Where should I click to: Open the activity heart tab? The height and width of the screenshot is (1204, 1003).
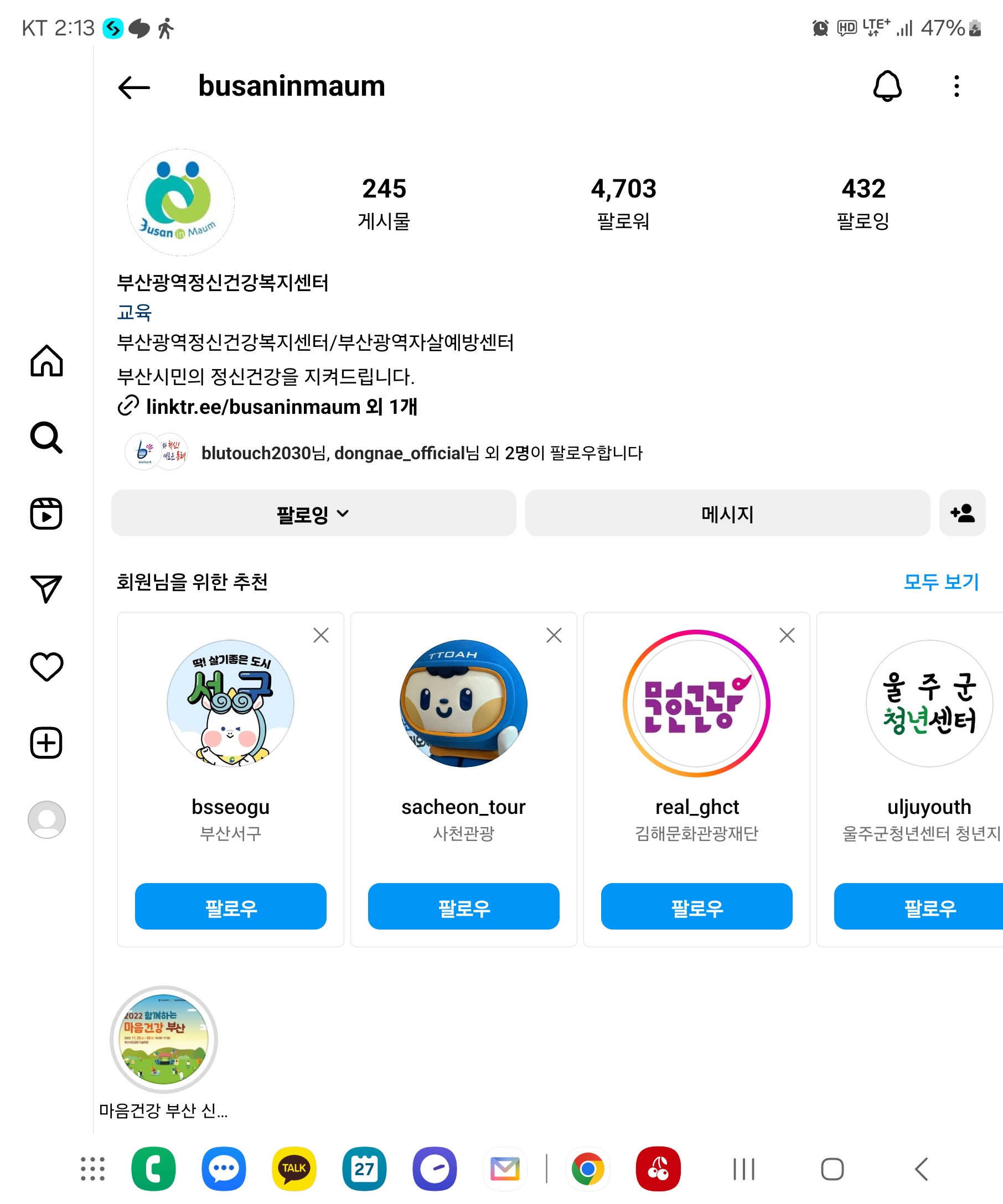pos(46,667)
